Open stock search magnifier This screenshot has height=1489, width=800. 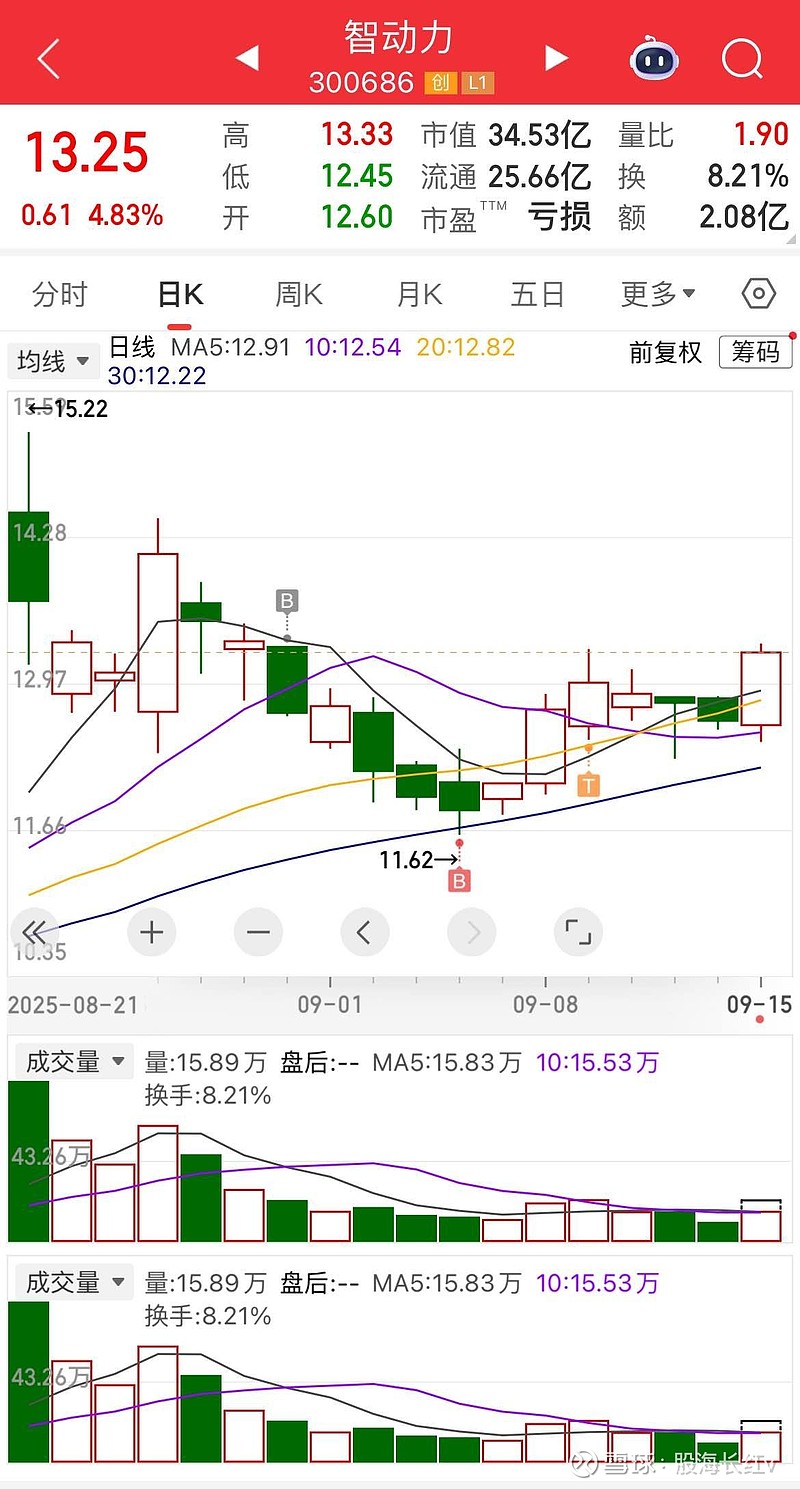[x=741, y=59]
